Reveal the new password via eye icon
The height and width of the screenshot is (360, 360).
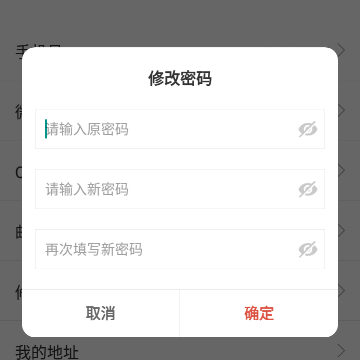point(308,189)
